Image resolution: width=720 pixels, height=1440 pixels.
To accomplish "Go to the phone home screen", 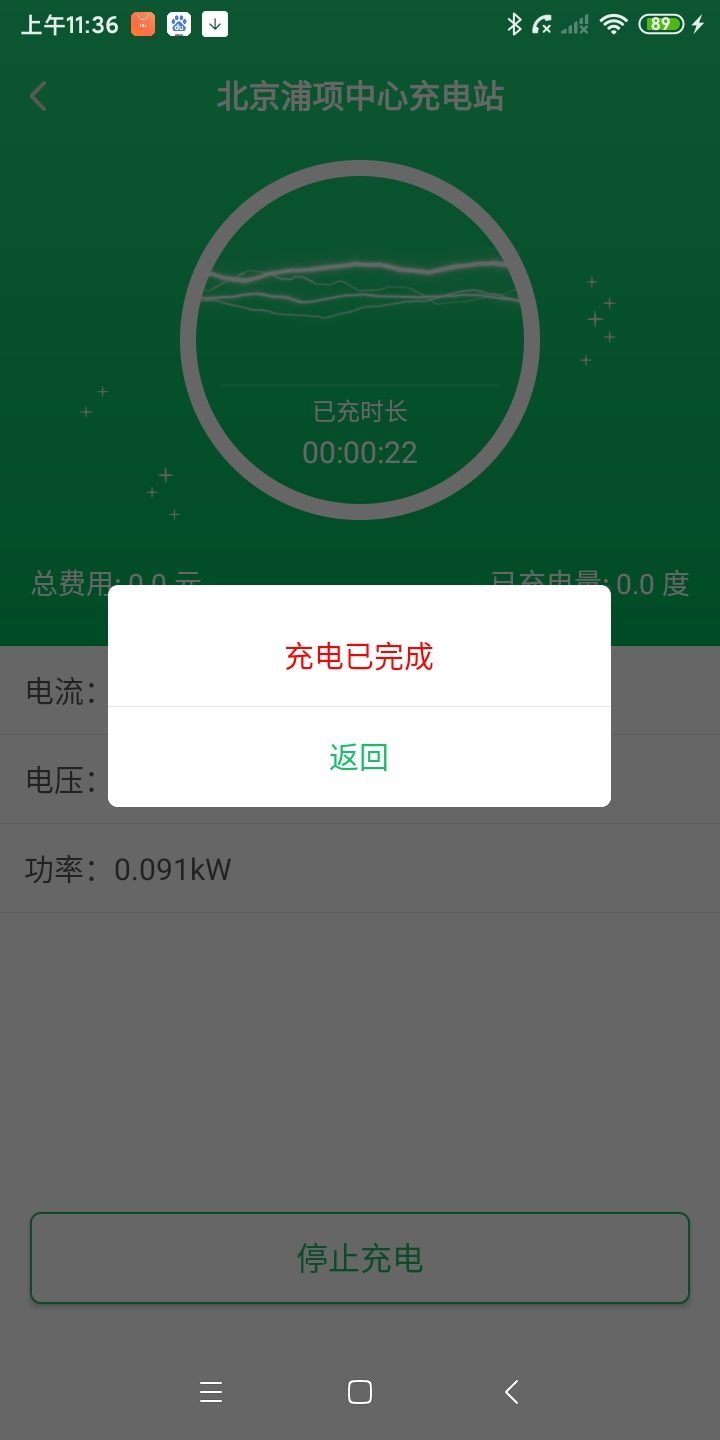I will (360, 1392).
